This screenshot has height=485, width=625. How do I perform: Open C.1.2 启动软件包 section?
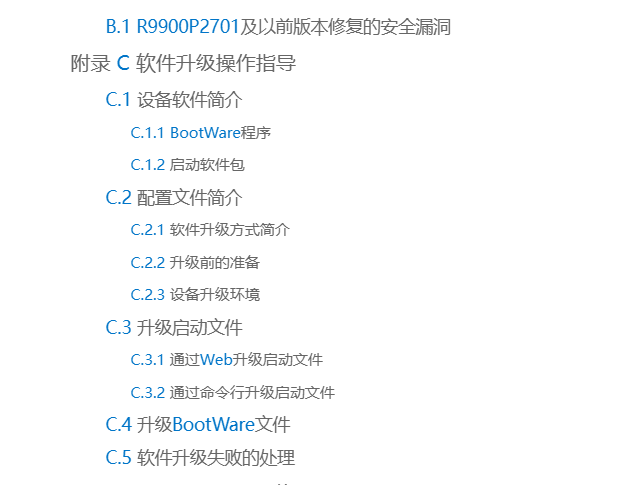tap(187, 165)
